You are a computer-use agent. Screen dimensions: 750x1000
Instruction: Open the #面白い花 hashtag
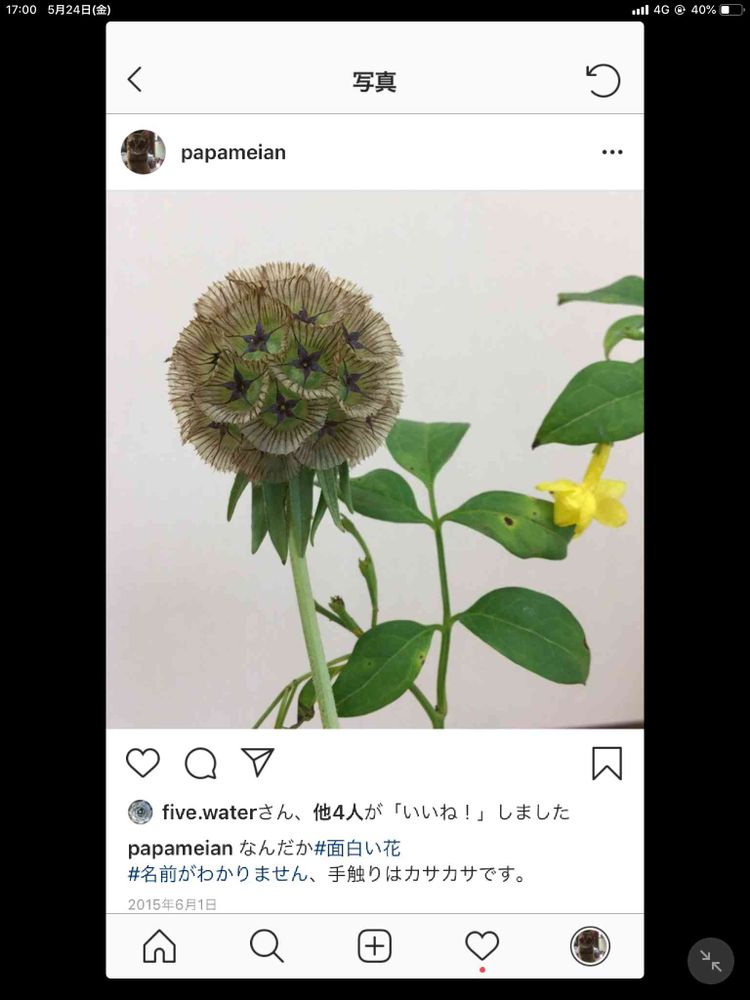[357, 848]
